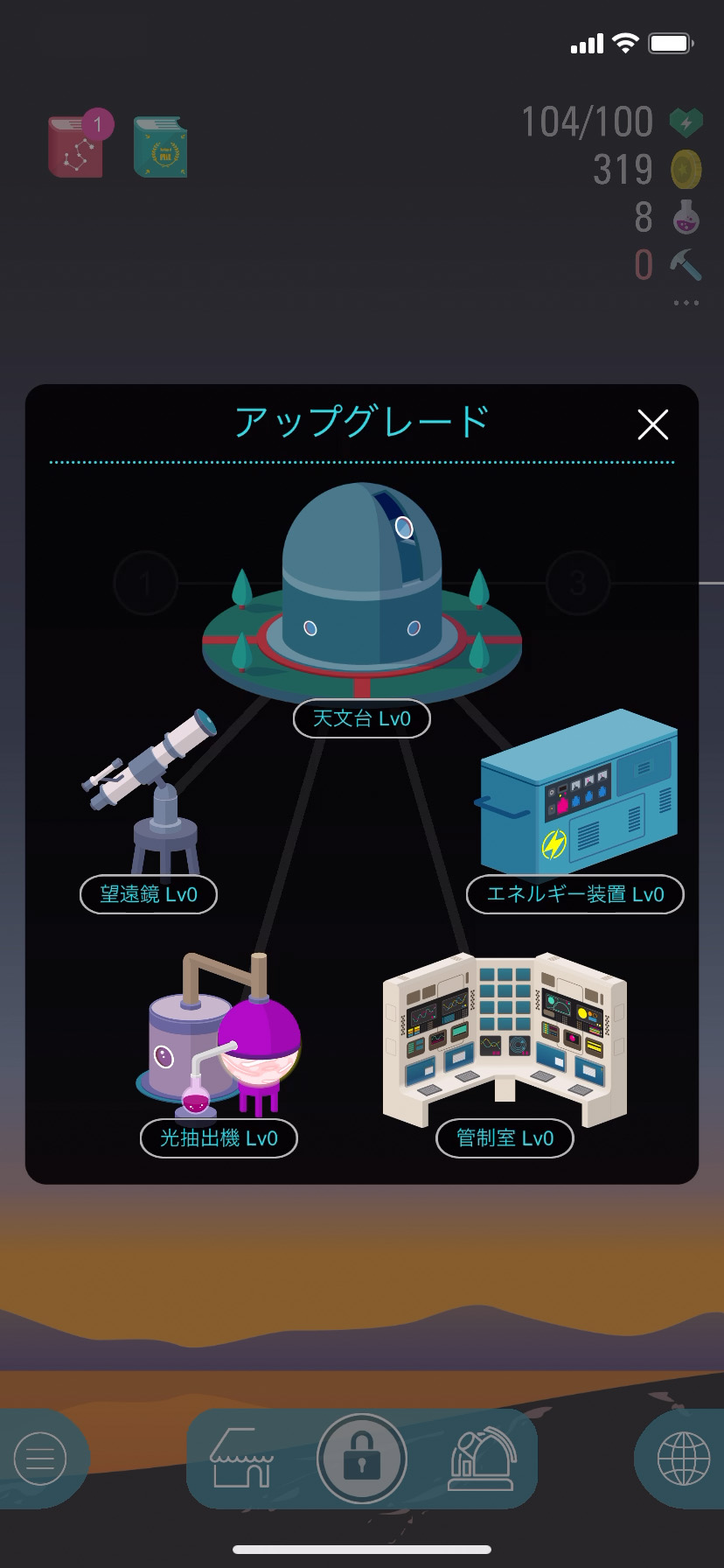Tap the center lock button
The height and width of the screenshot is (1568, 724).
pyautogui.click(x=361, y=1459)
